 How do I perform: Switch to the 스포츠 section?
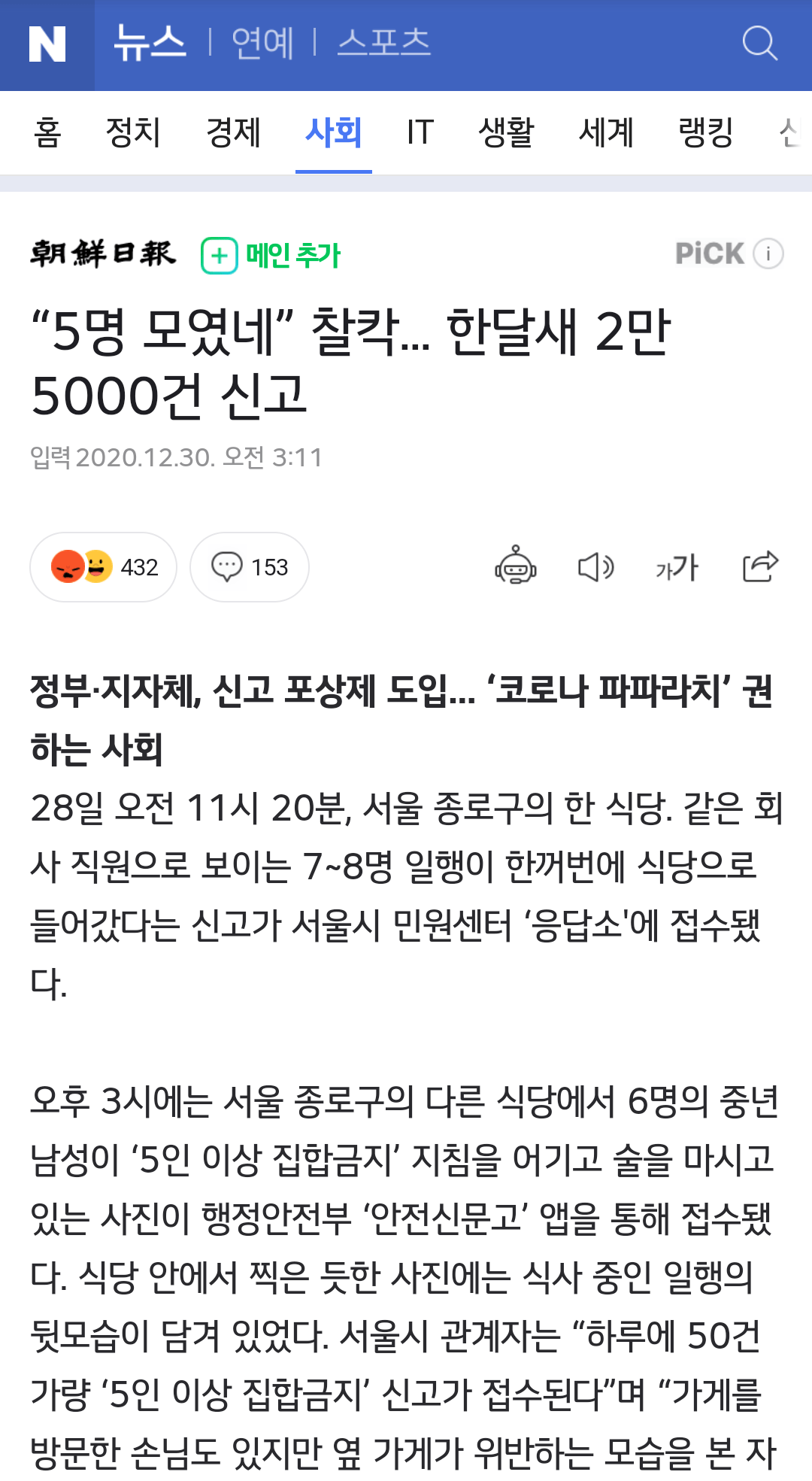pos(383,43)
